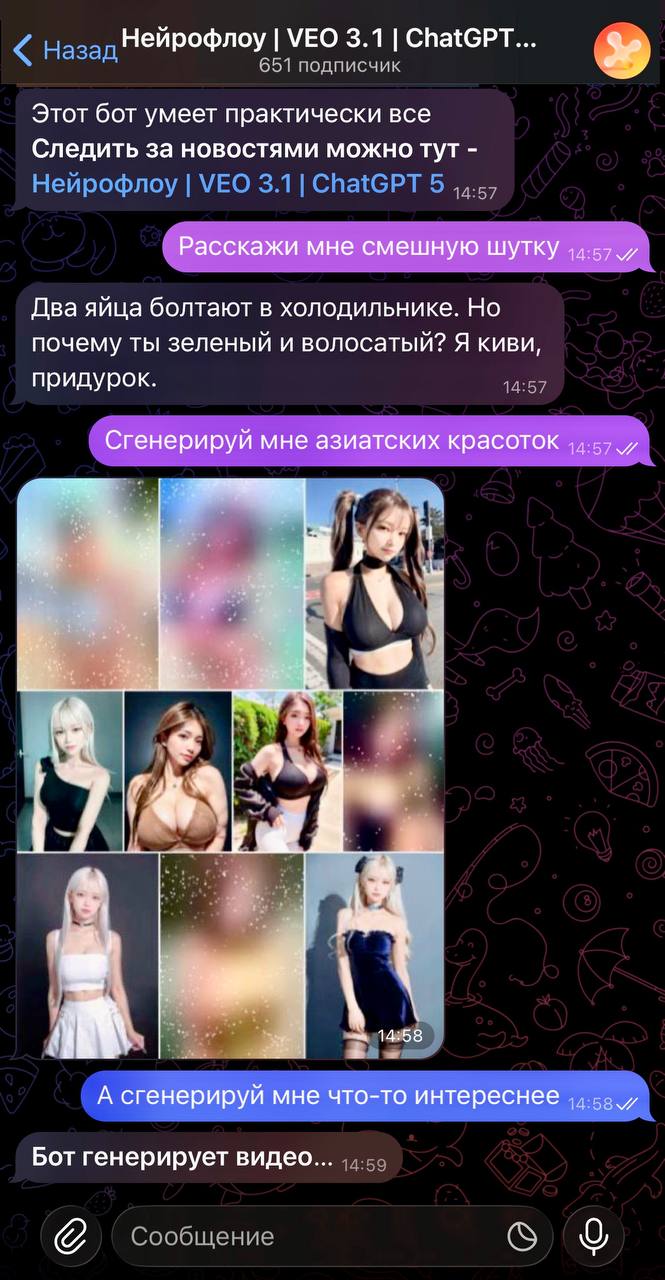Tap the paperclip attach icon
The width and height of the screenshot is (665, 1280).
[71, 1236]
